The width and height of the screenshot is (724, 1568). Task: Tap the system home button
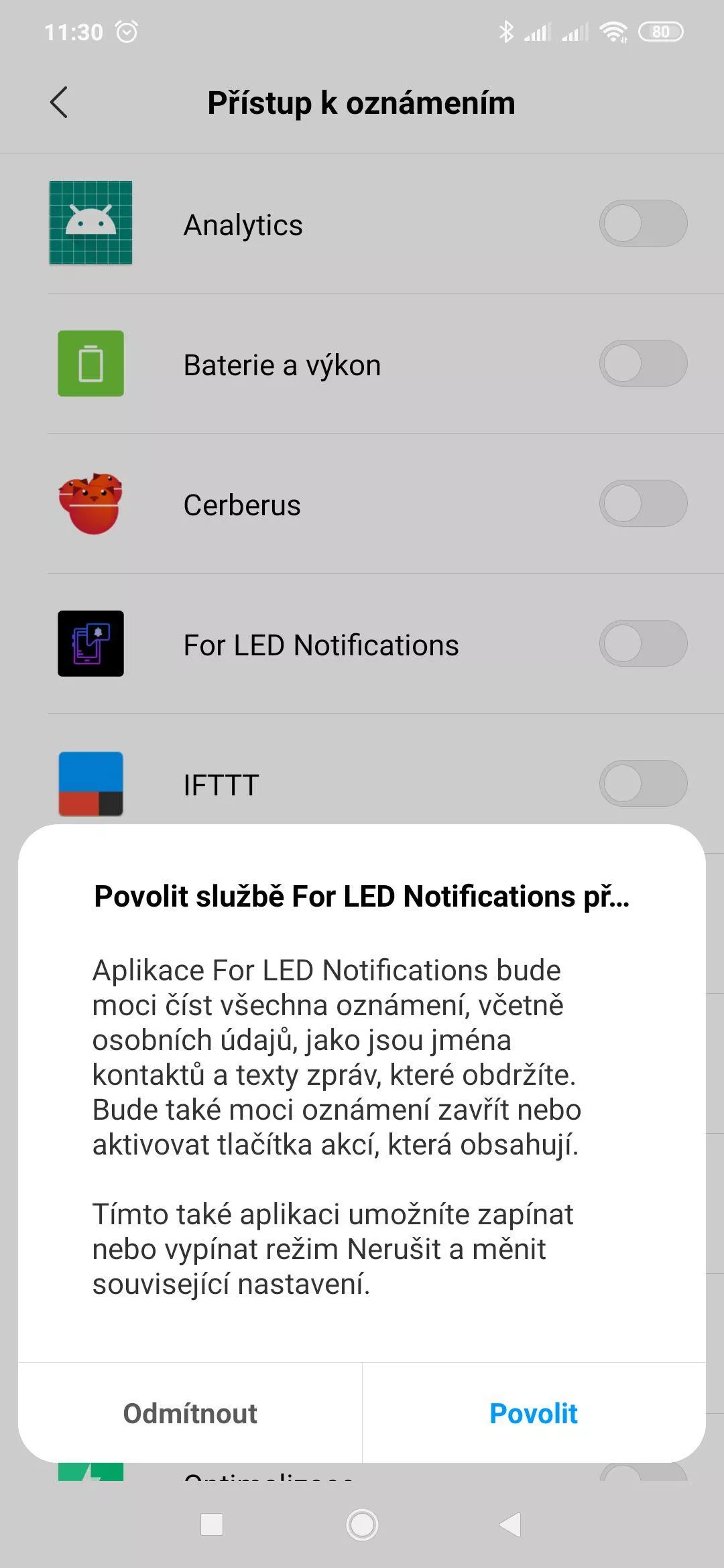click(x=362, y=1524)
